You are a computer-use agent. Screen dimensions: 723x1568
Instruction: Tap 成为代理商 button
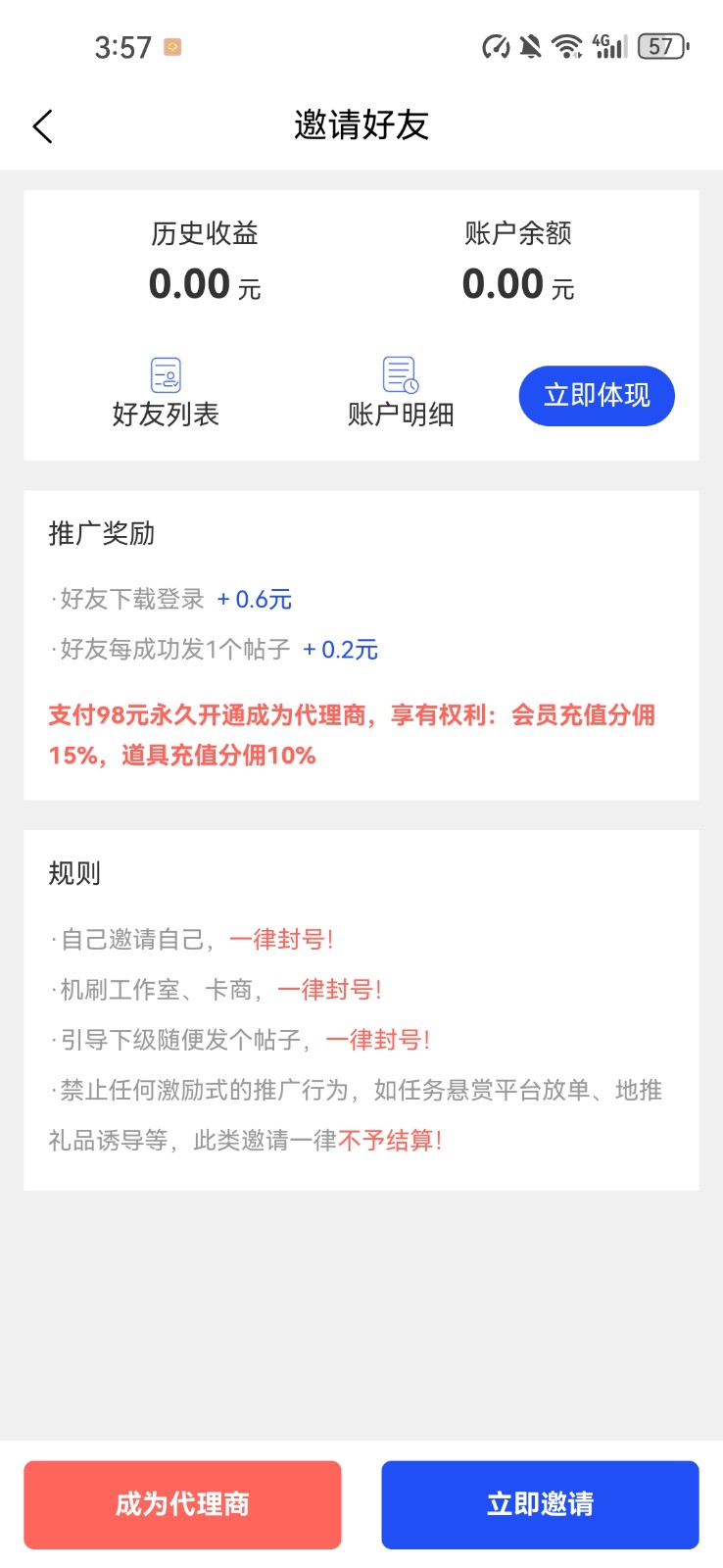182,1504
